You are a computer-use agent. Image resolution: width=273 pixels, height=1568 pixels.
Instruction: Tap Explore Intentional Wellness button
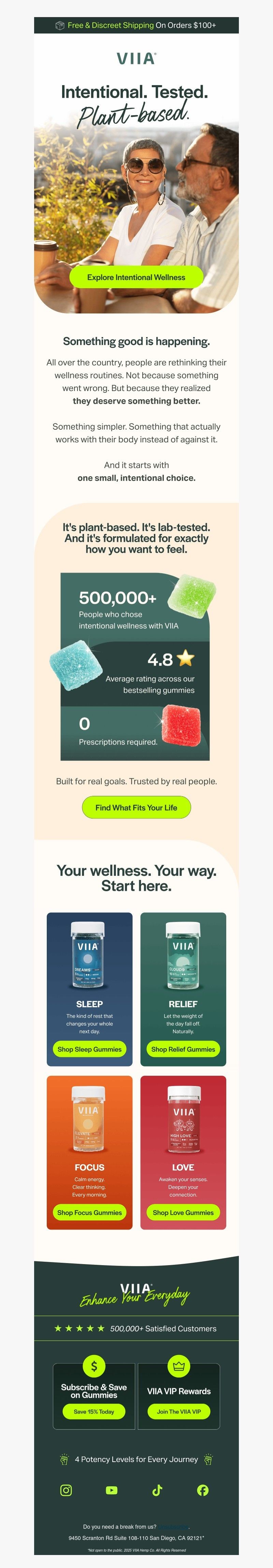136,277
